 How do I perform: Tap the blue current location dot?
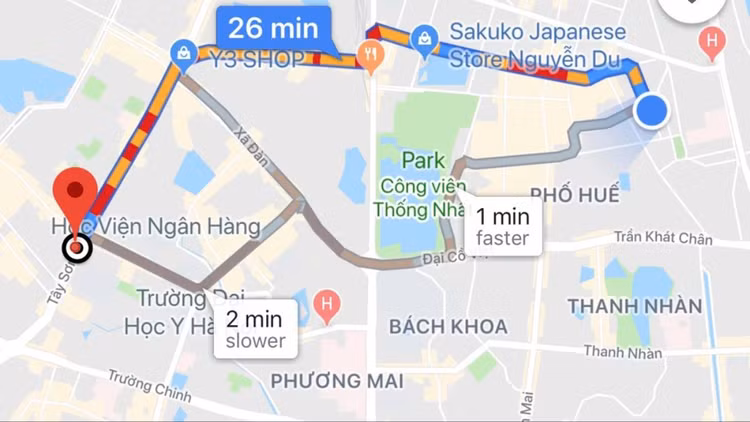(652, 109)
